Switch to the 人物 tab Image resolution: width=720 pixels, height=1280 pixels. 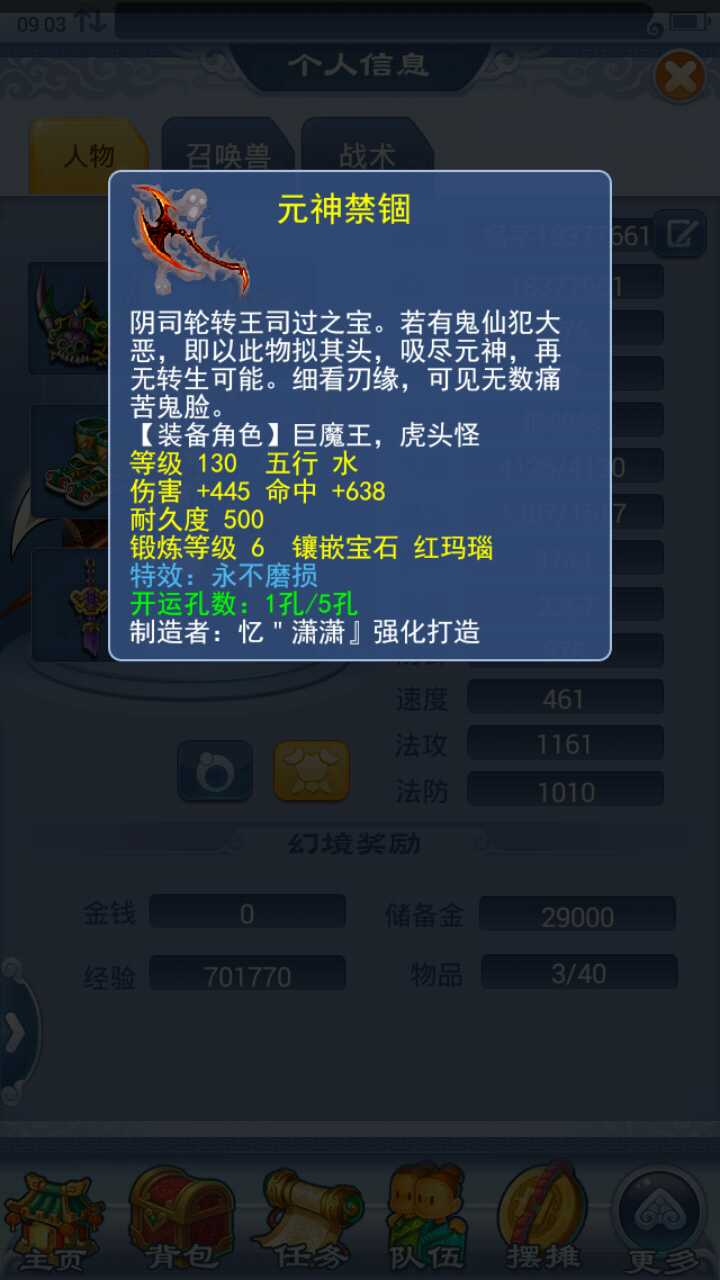coord(89,155)
